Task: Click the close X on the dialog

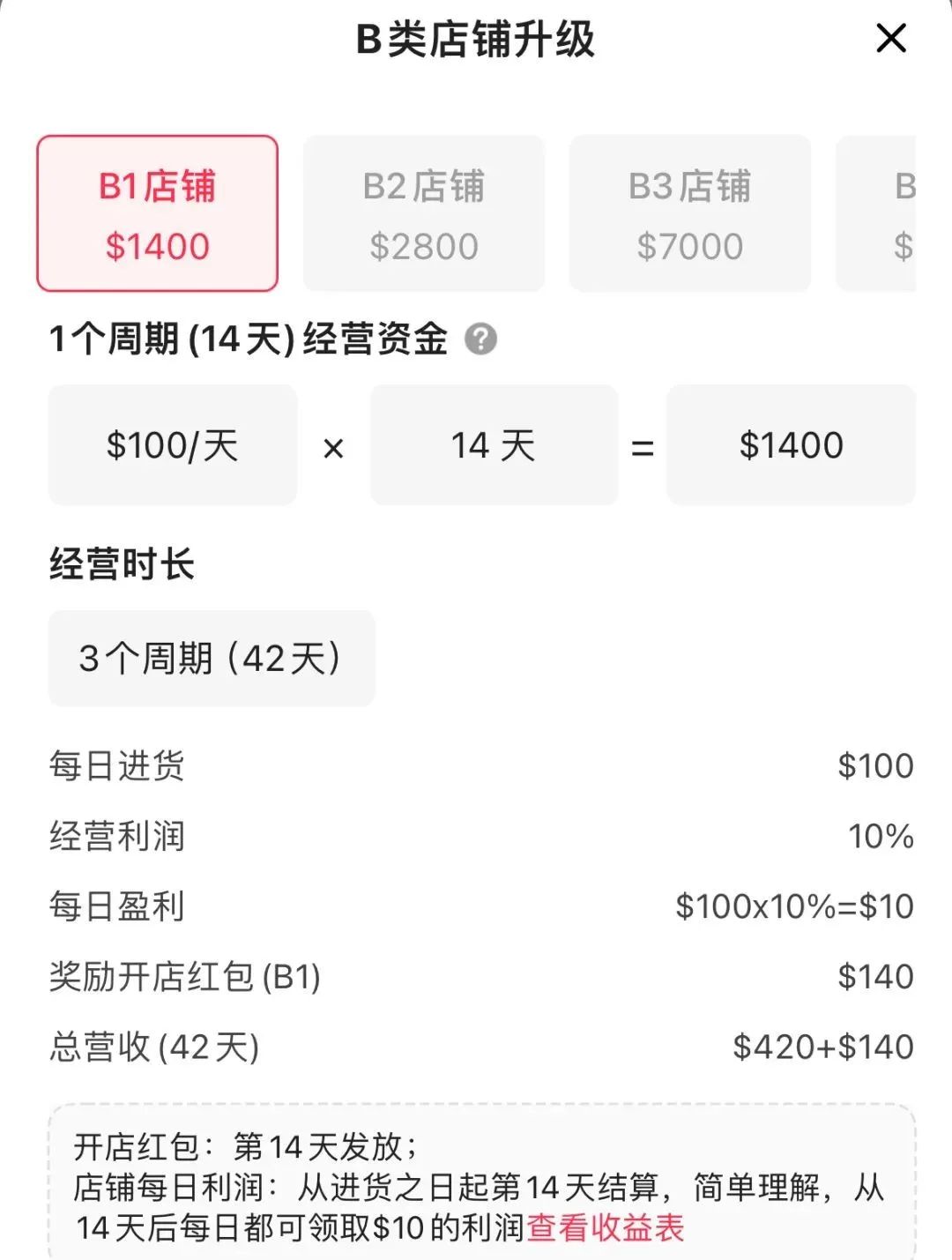Action: [x=891, y=38]
